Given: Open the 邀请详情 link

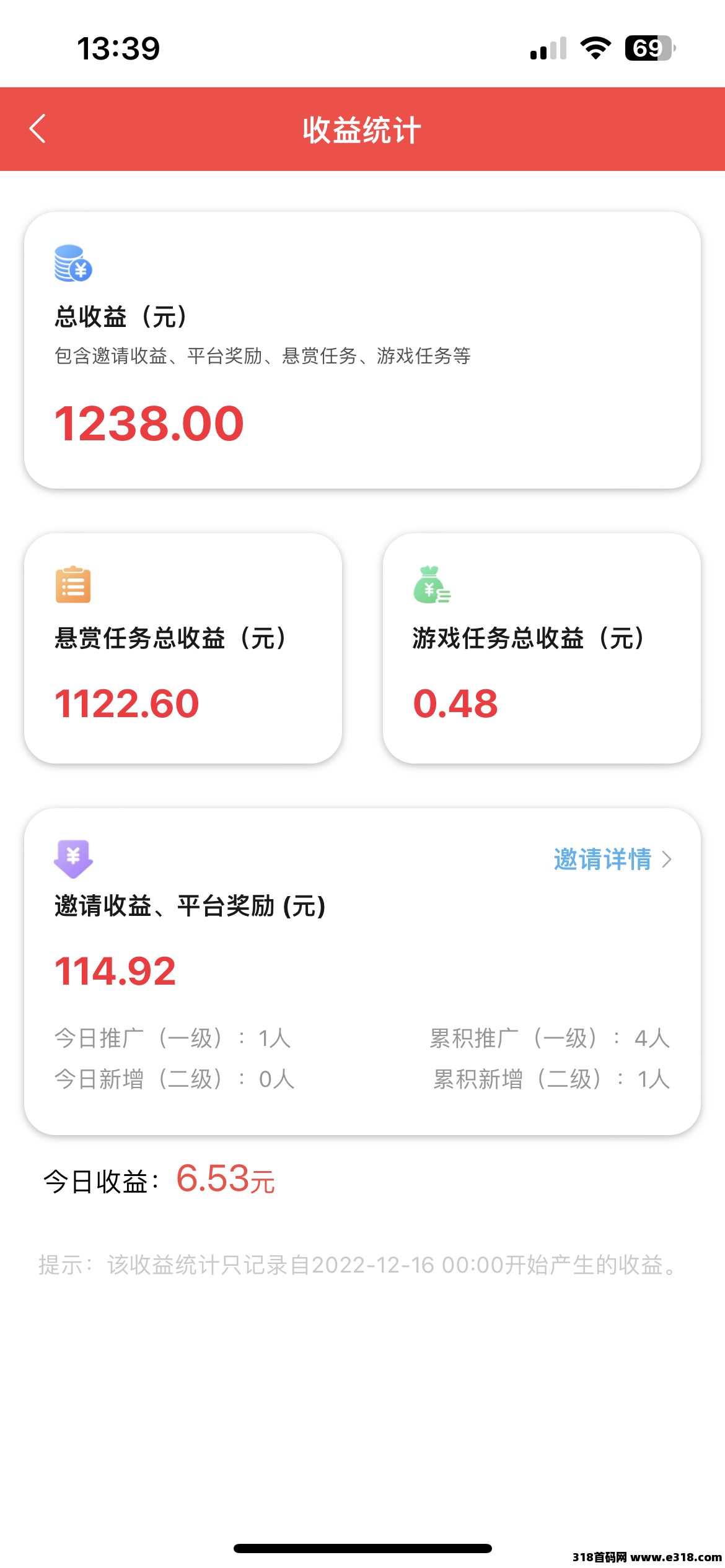Looking at the screenshot, I should [x=611, y=860].
